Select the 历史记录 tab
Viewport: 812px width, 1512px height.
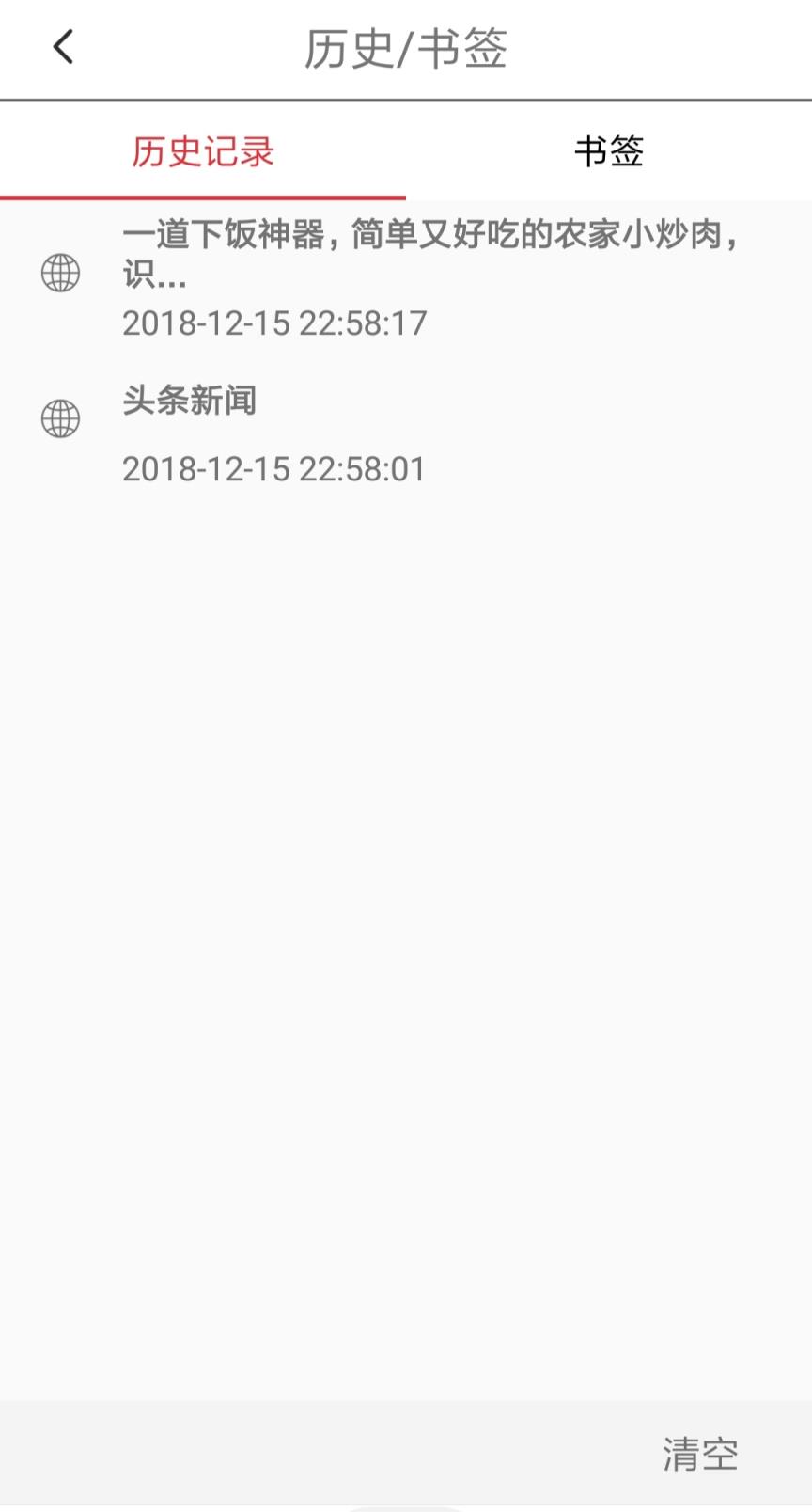203,150
